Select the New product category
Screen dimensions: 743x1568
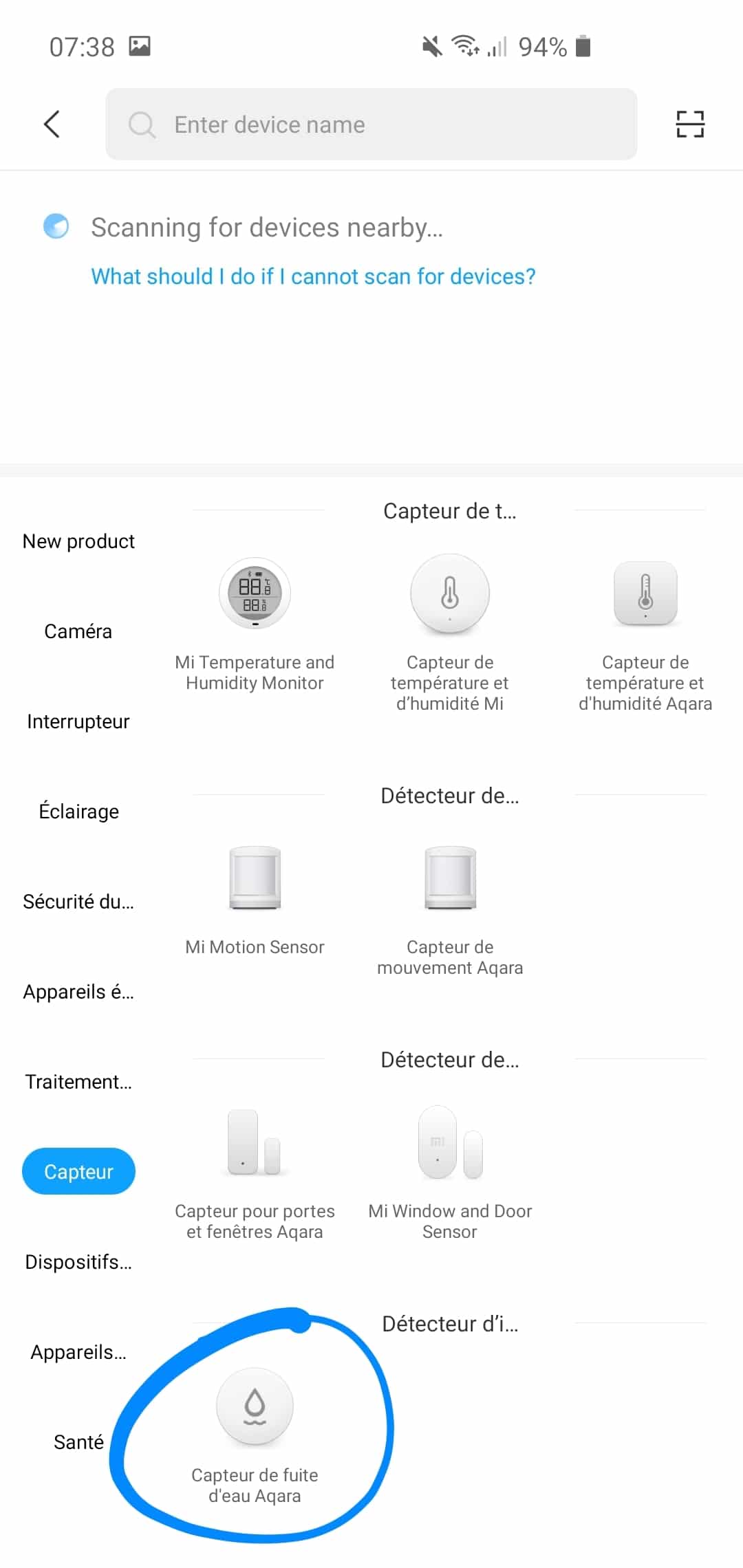pos(78,541)
